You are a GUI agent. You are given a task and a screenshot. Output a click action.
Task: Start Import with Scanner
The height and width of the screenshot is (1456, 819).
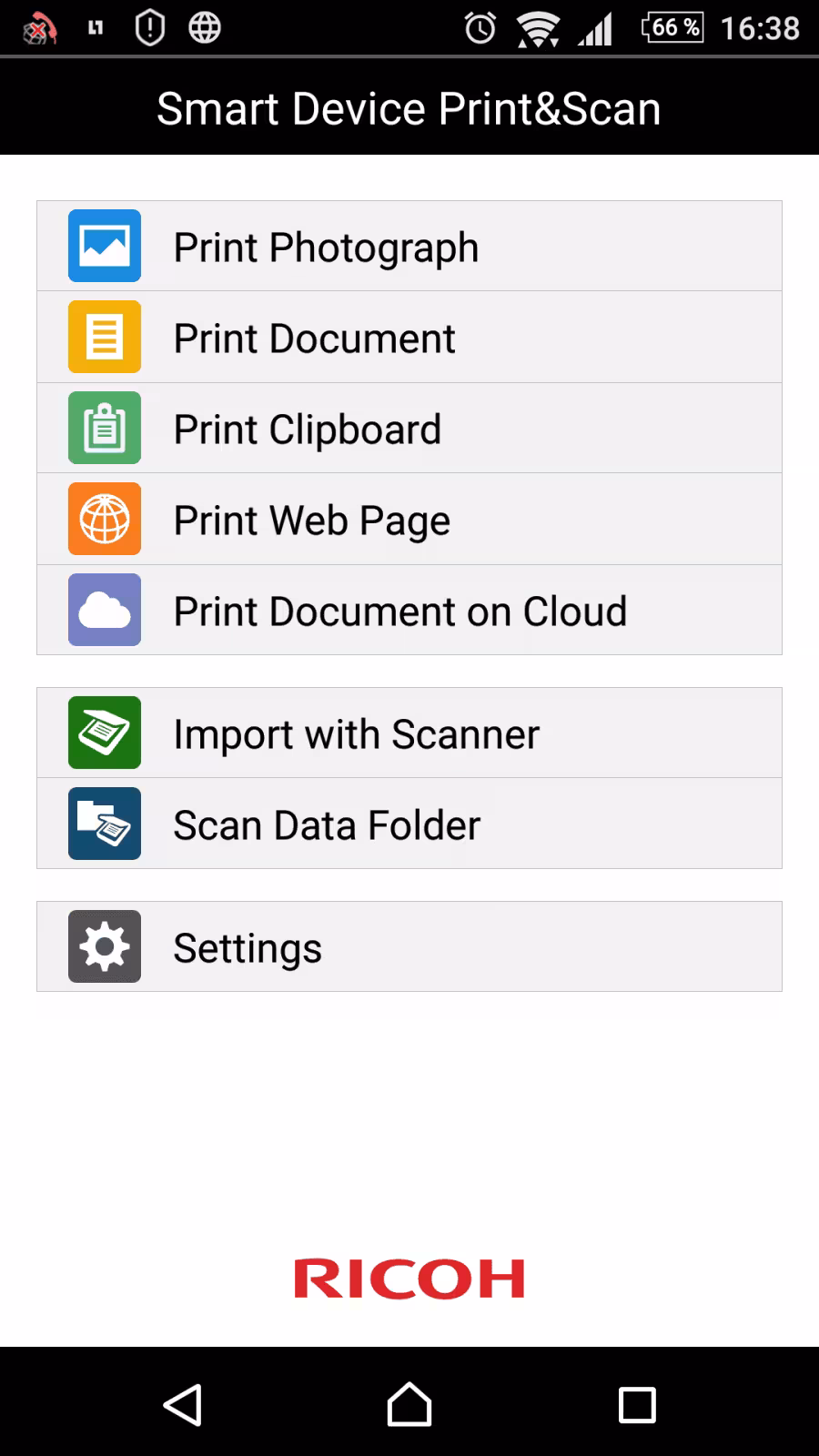[409, 733]
